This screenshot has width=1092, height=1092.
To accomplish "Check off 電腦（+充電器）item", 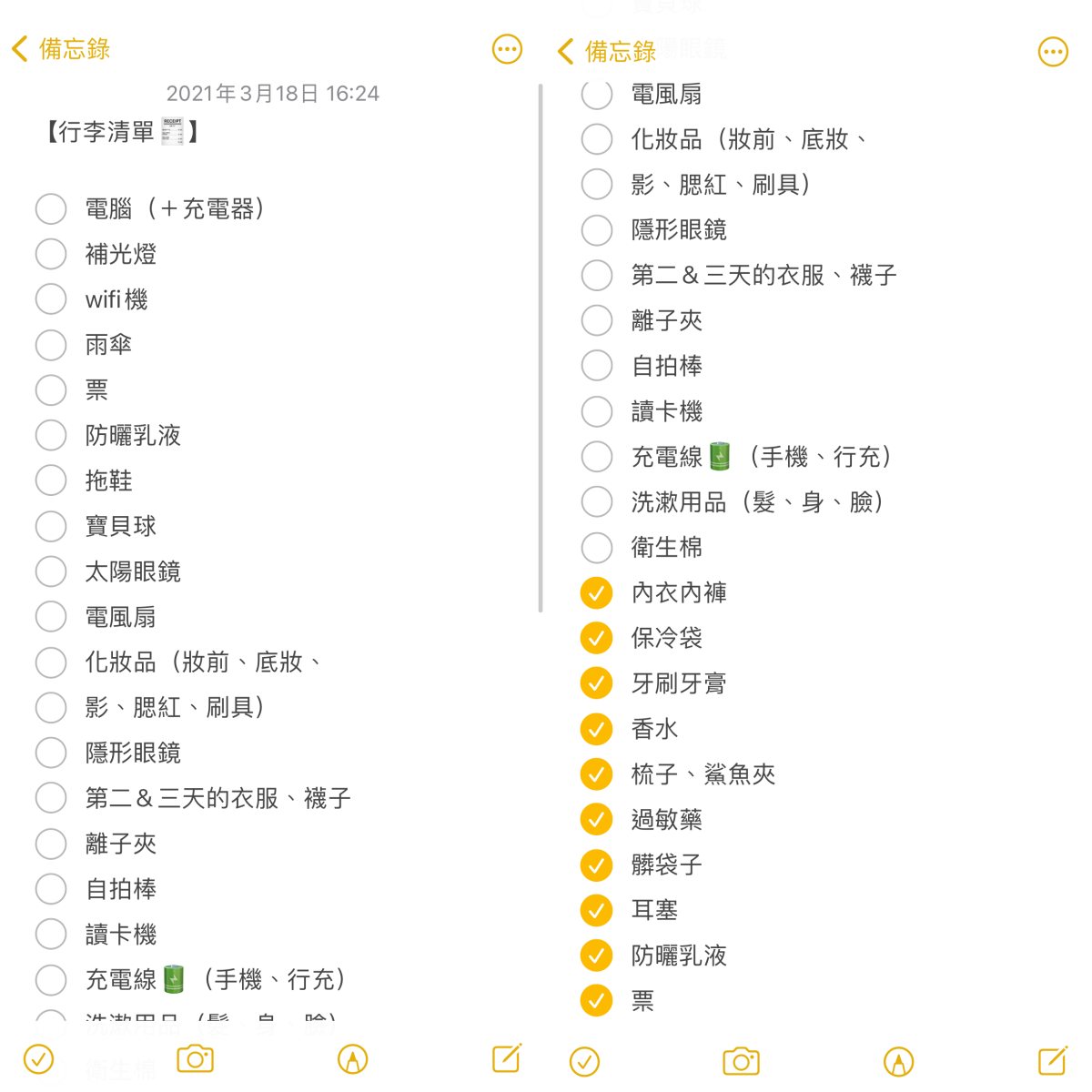I will click(51, 208).
